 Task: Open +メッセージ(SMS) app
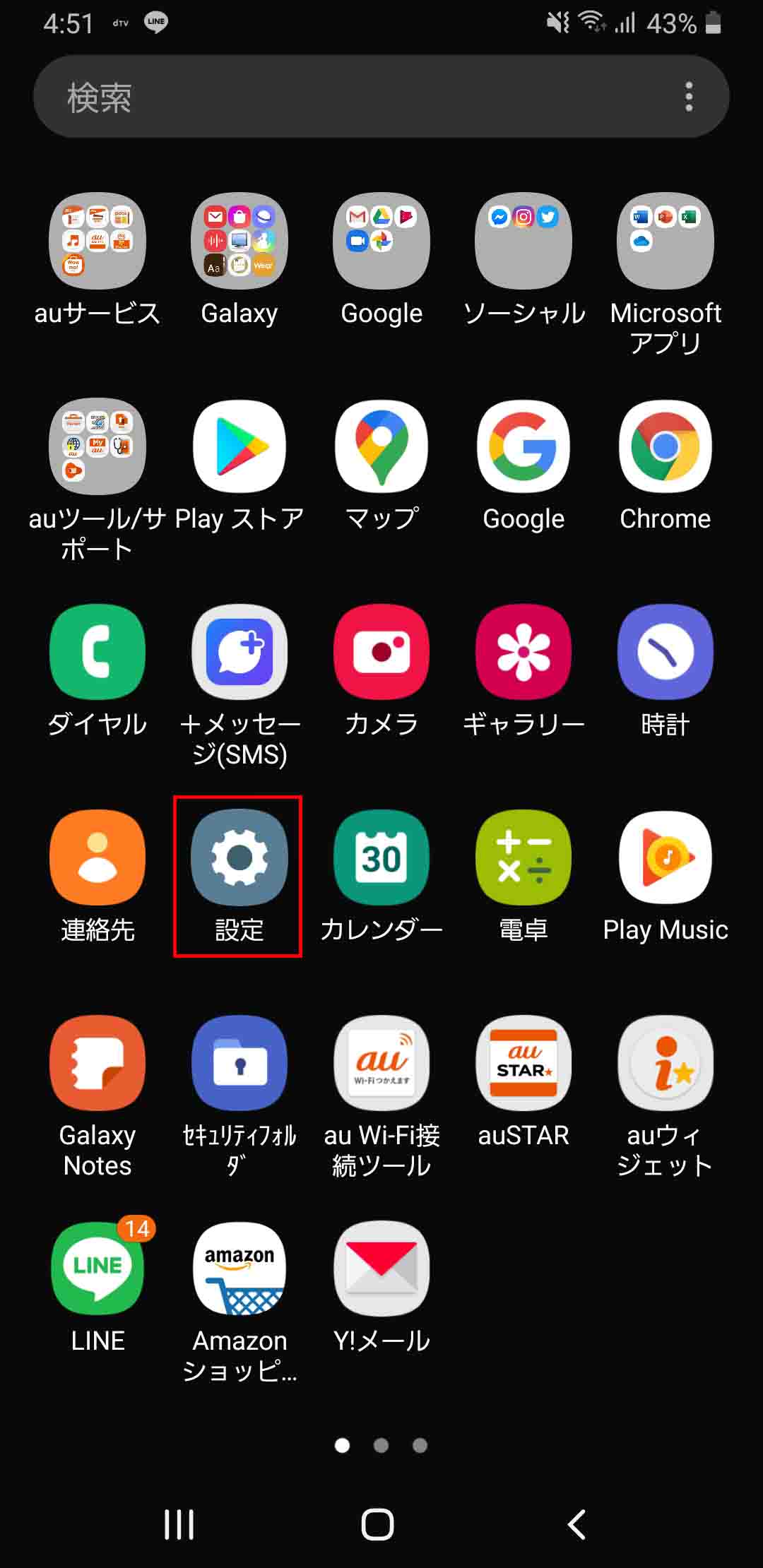pos(239,652)
